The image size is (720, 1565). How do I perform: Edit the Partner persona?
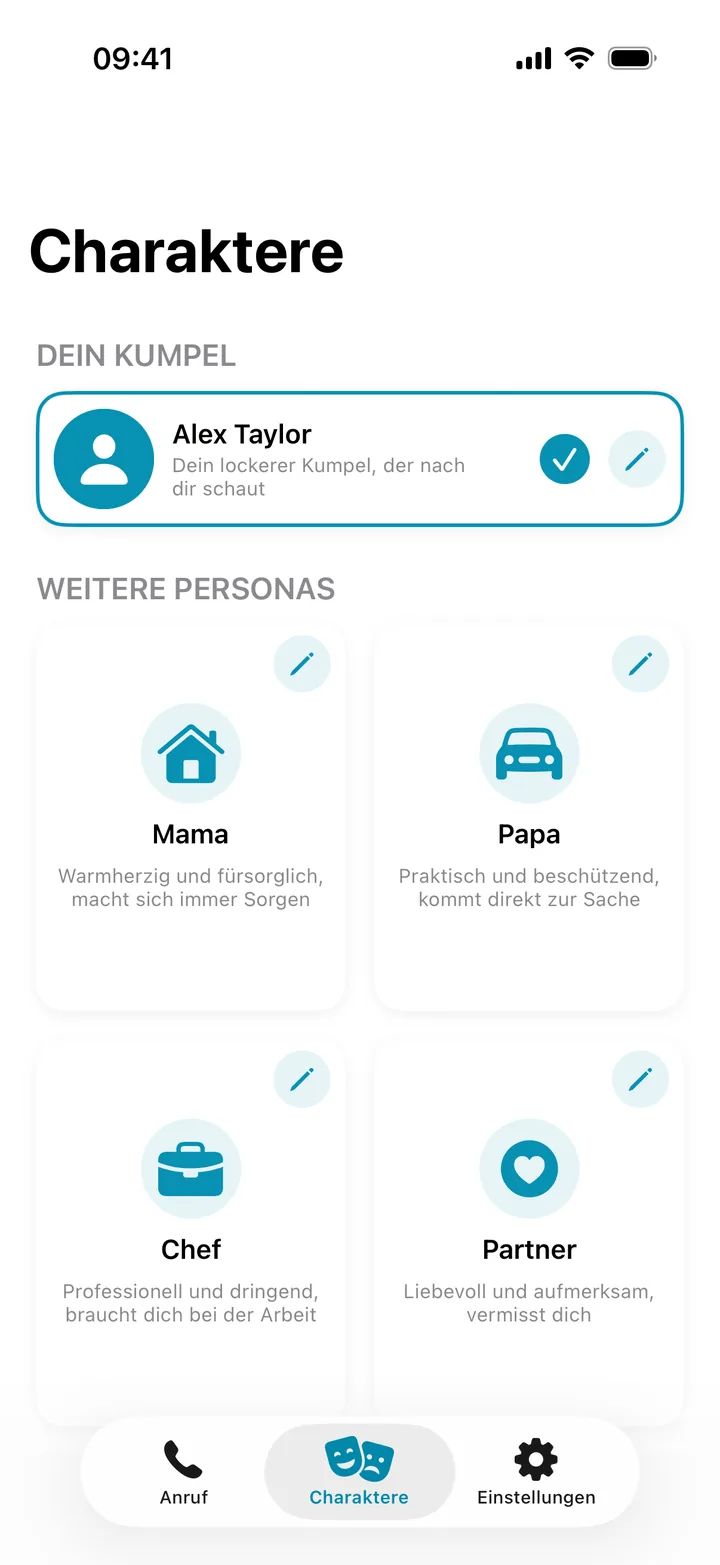(x=640, y=1079)
